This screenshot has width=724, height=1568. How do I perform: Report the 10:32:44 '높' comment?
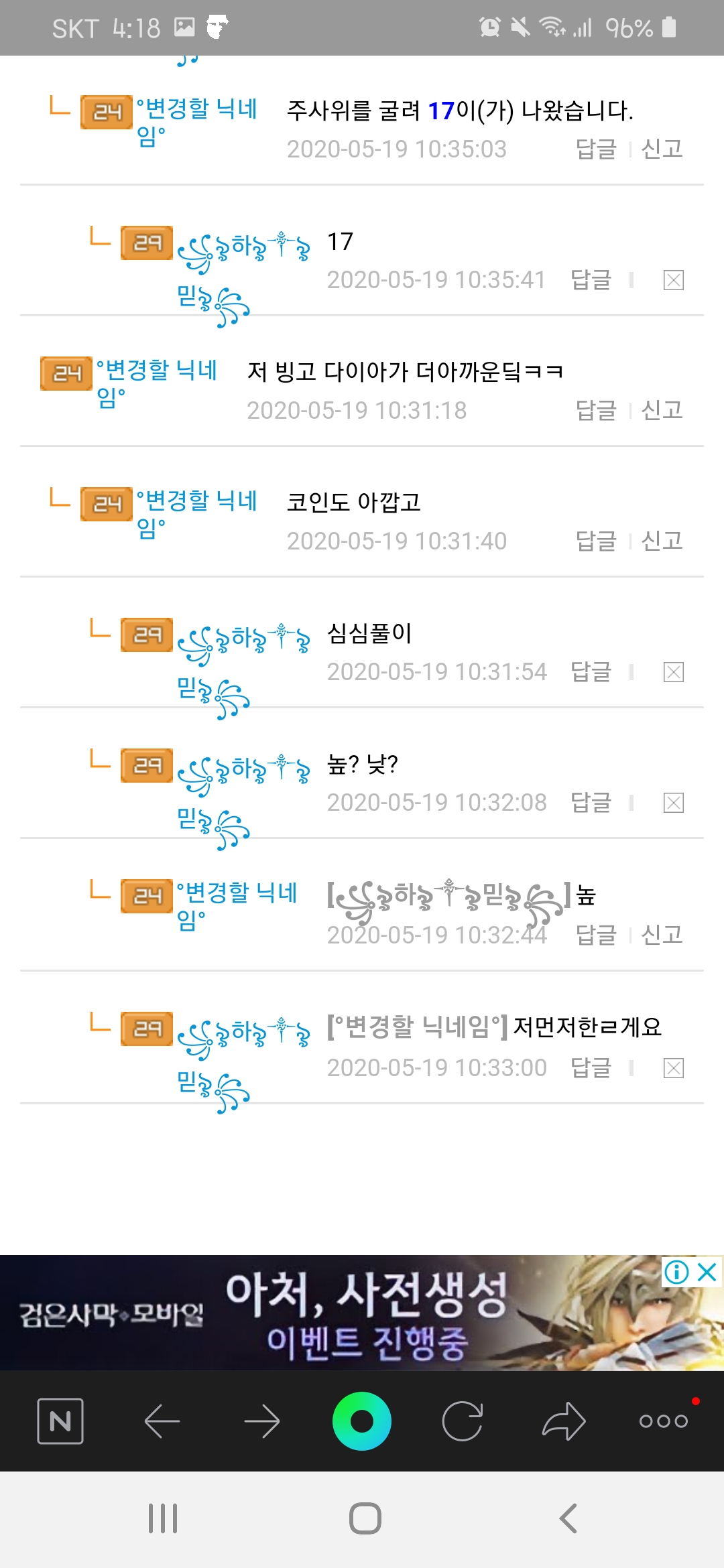coord(662,935)
